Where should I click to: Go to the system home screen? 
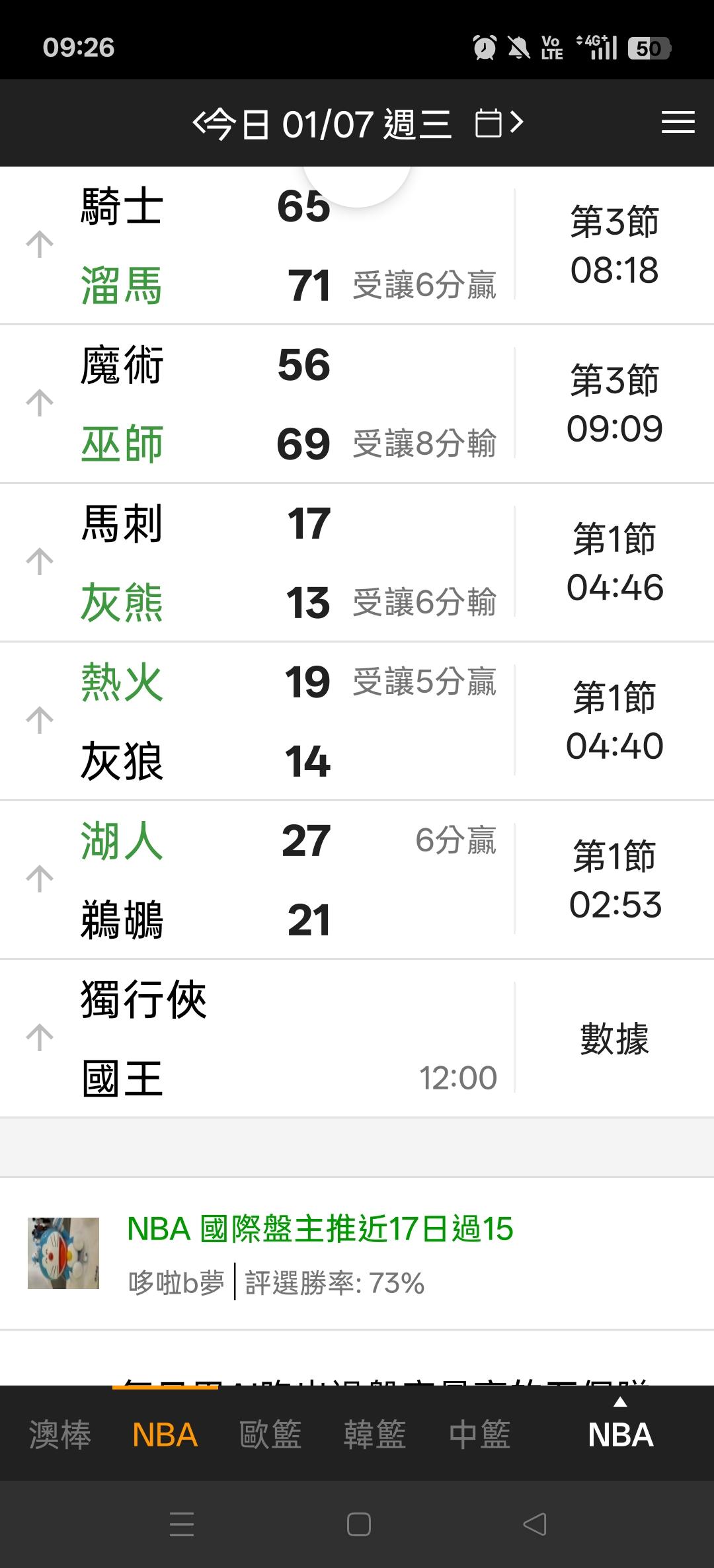point(358,1524)
